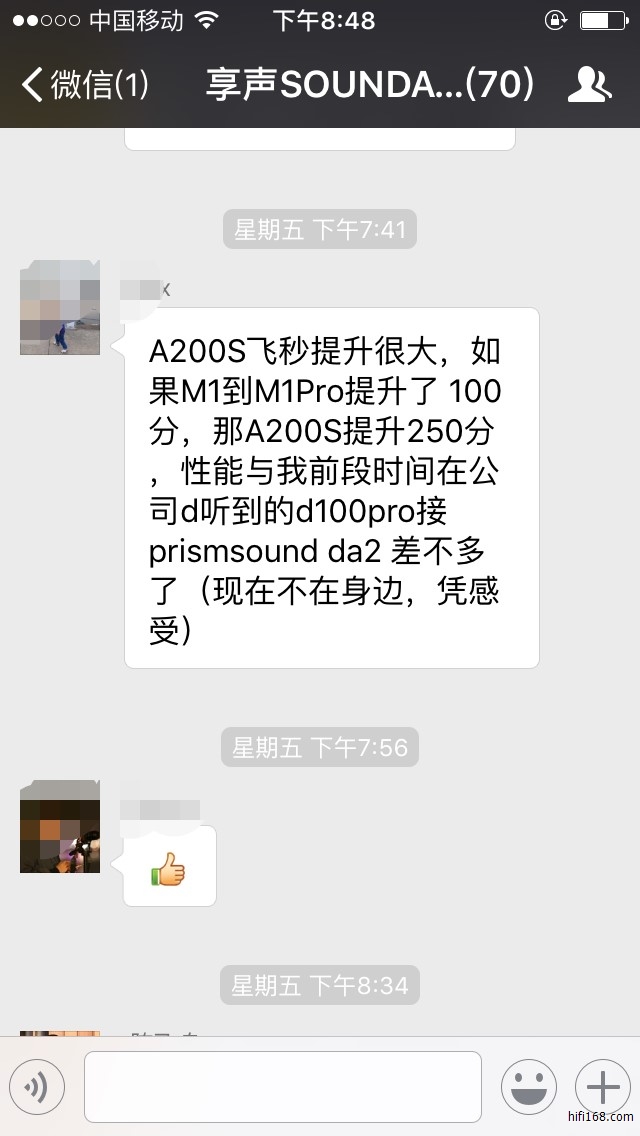Open the group members info icon
The height and width of the screenshot is (1136, 640).
coord(589,85)
